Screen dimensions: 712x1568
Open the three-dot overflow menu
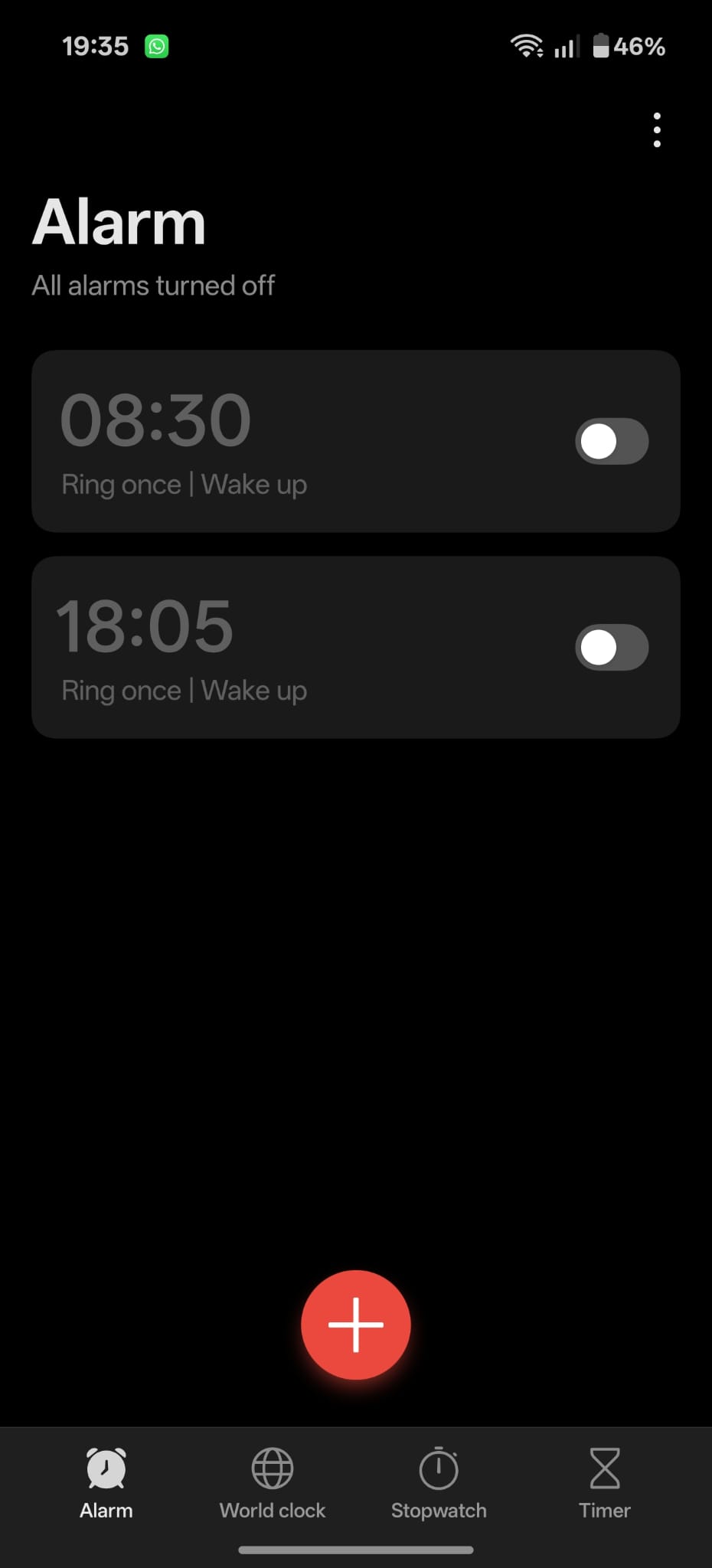[x=657, y=130]
